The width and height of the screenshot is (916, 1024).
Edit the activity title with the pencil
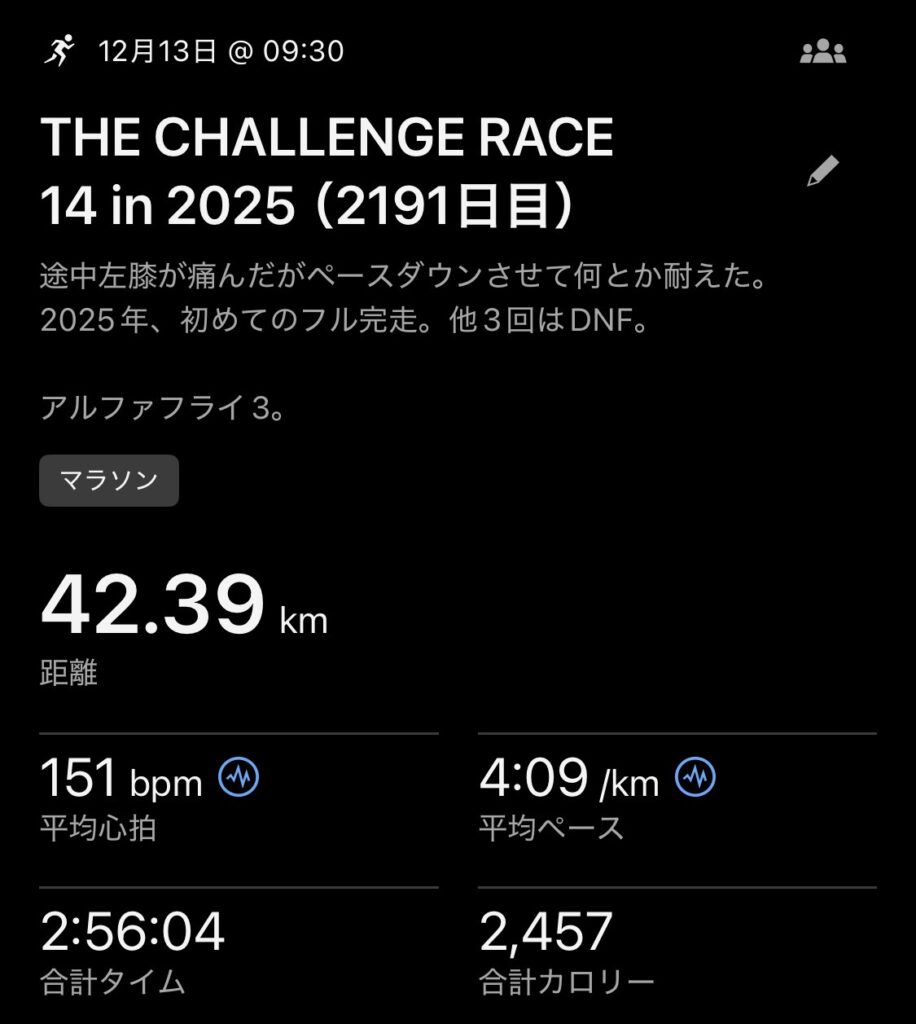(x=822, y=172)
